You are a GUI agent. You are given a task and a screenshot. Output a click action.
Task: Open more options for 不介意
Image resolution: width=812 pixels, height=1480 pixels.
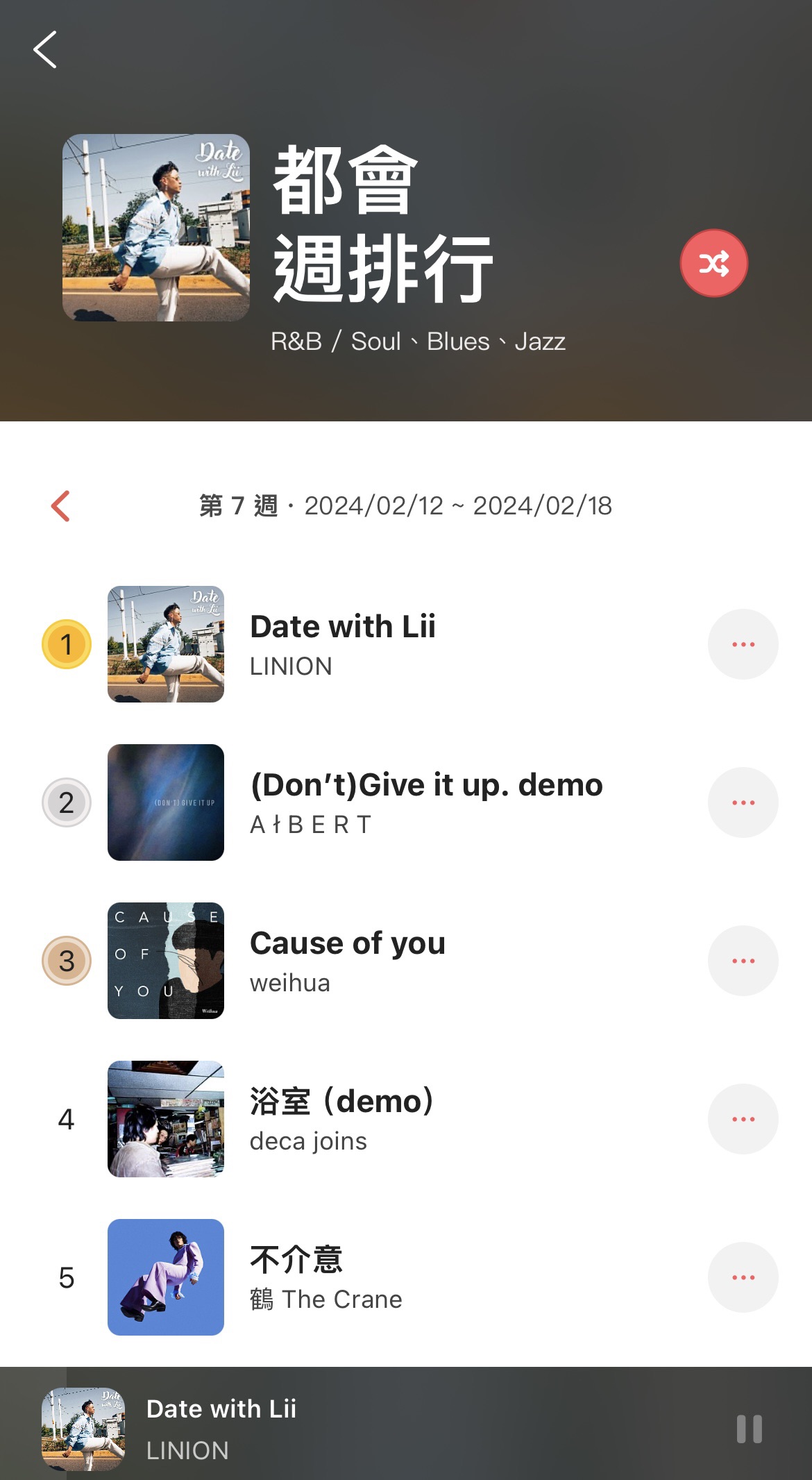[x=743, y=1277]
